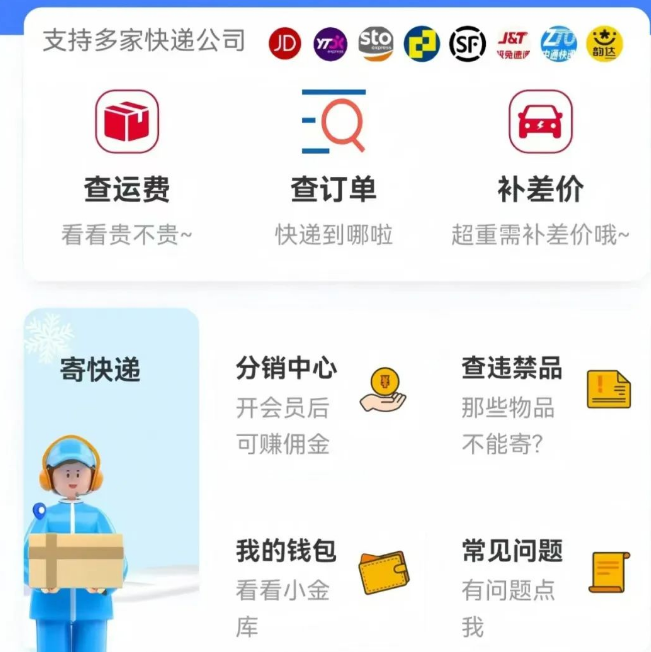This screenshot has width=651, height=652.
Task: Open 我的钱包 wallet
Action: [x=320, y=587]
